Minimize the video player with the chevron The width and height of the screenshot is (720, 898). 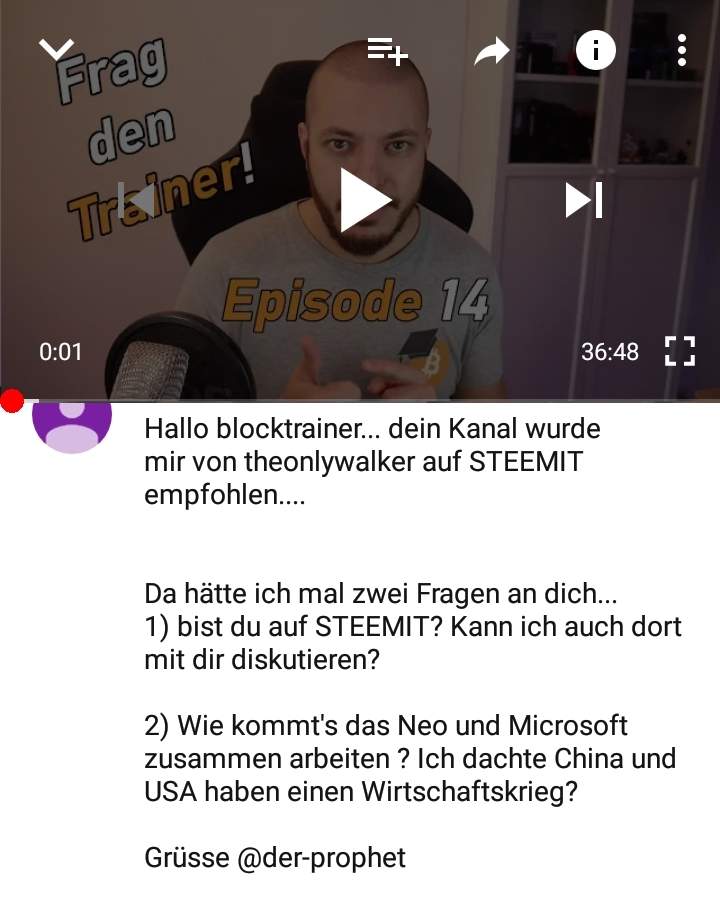(57, 49)
